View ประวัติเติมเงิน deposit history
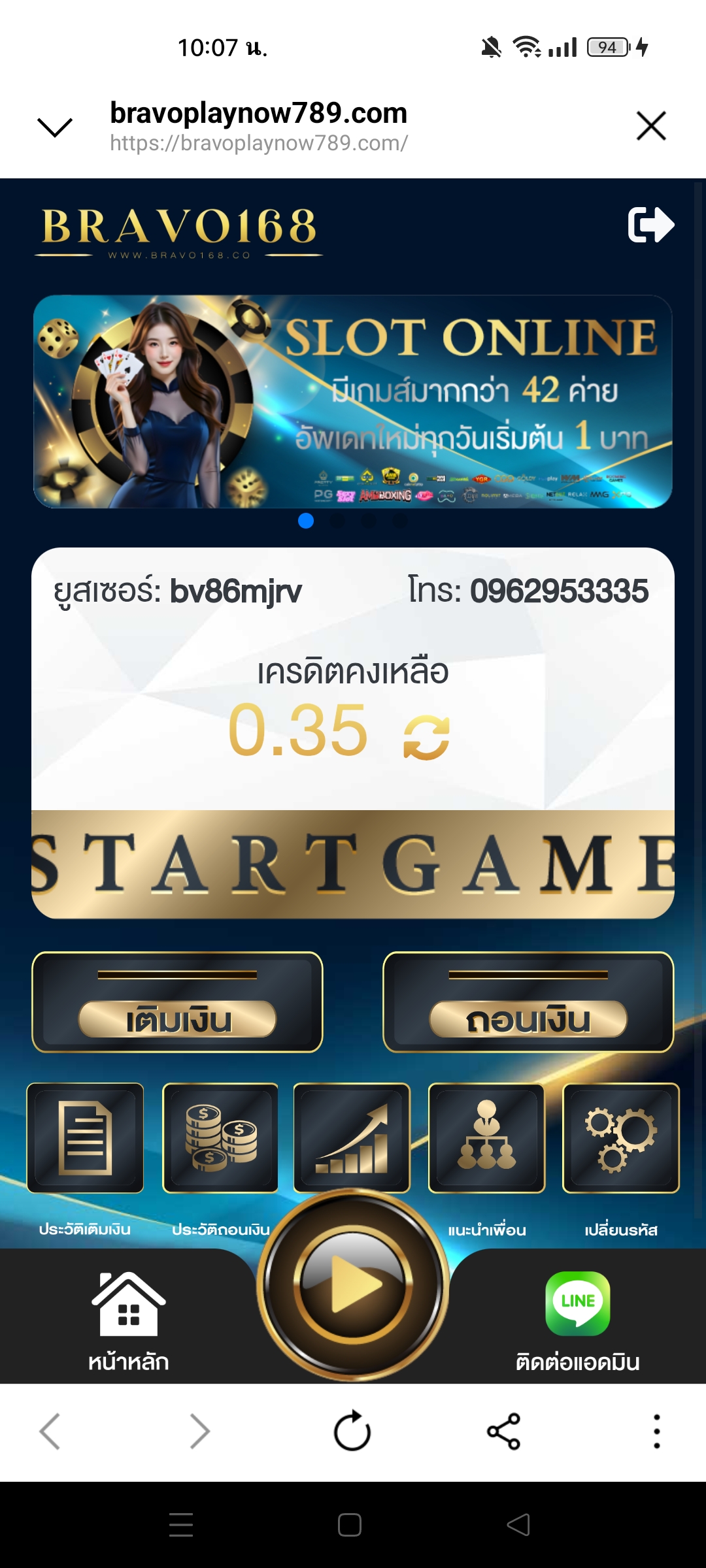The height and width of the screenshot is (1568, 706). coord(85,1138)
